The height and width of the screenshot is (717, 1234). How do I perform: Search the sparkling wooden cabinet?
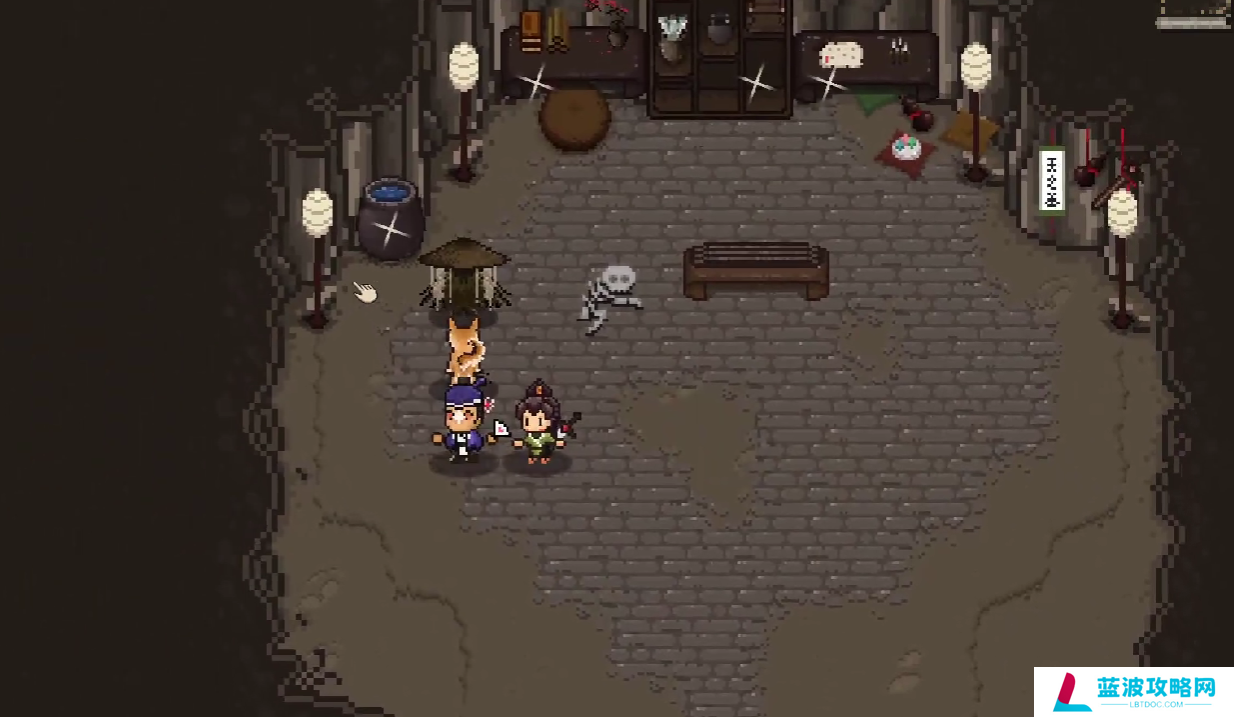point(718,60)
